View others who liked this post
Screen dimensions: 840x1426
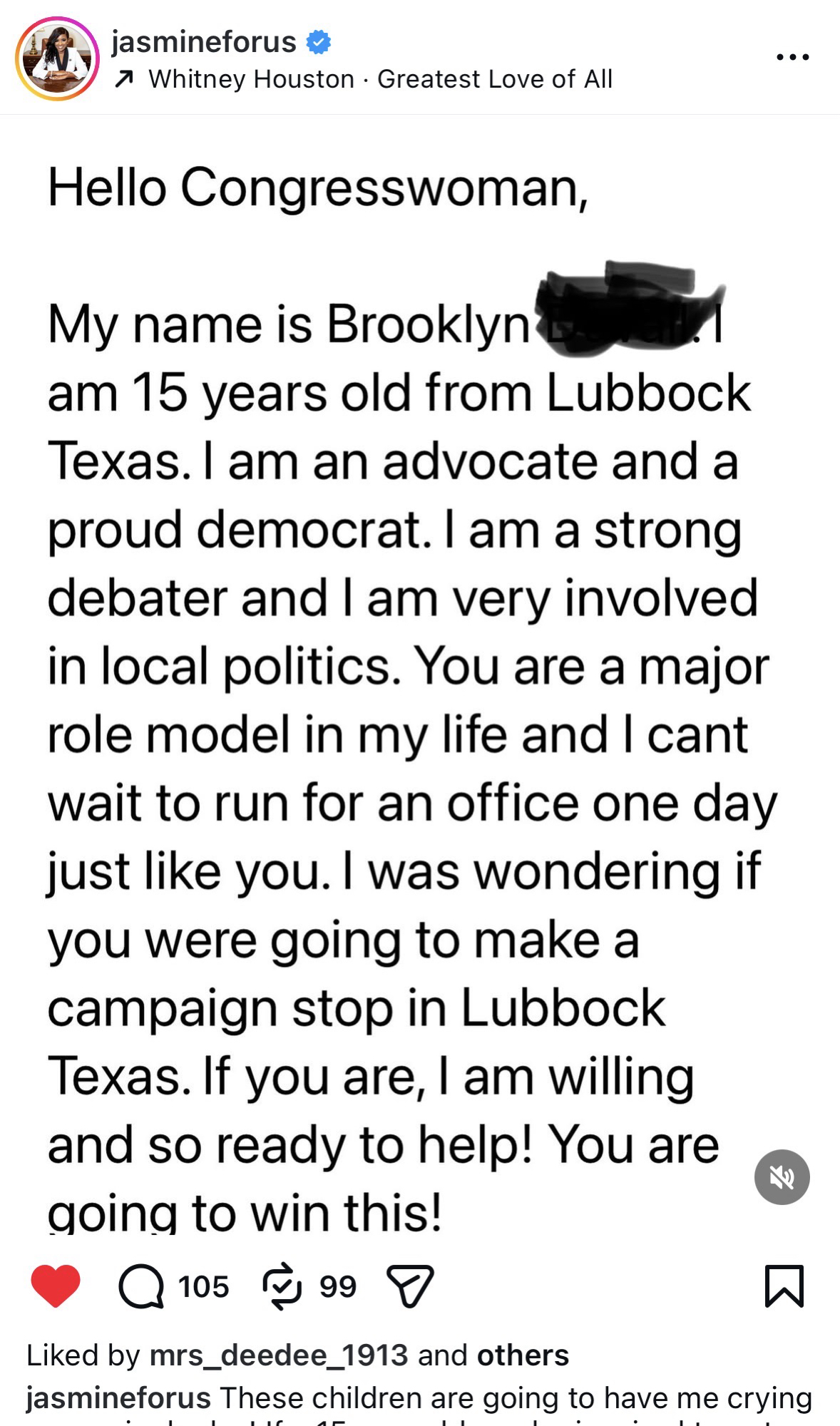pos(523,1355)
